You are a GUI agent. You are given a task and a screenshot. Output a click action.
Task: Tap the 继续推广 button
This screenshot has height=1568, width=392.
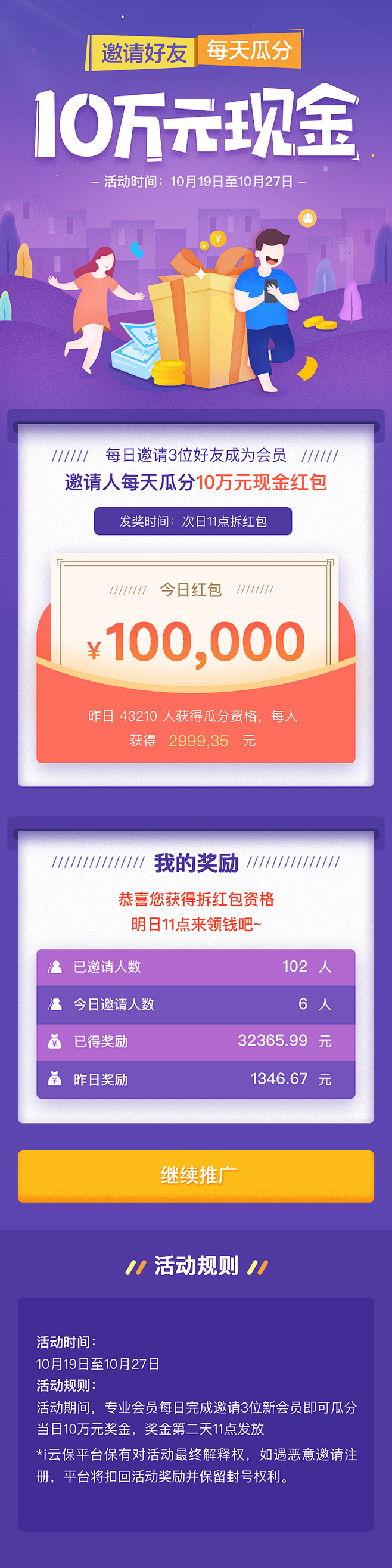tap(196, 1175)
